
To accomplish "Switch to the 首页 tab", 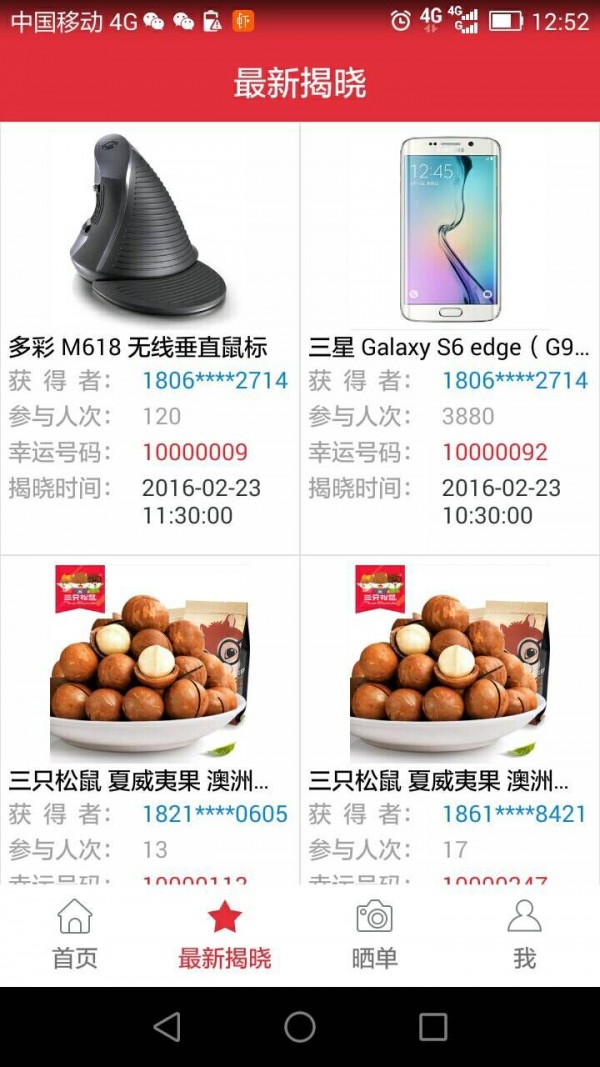I will (x=75, y=934).
